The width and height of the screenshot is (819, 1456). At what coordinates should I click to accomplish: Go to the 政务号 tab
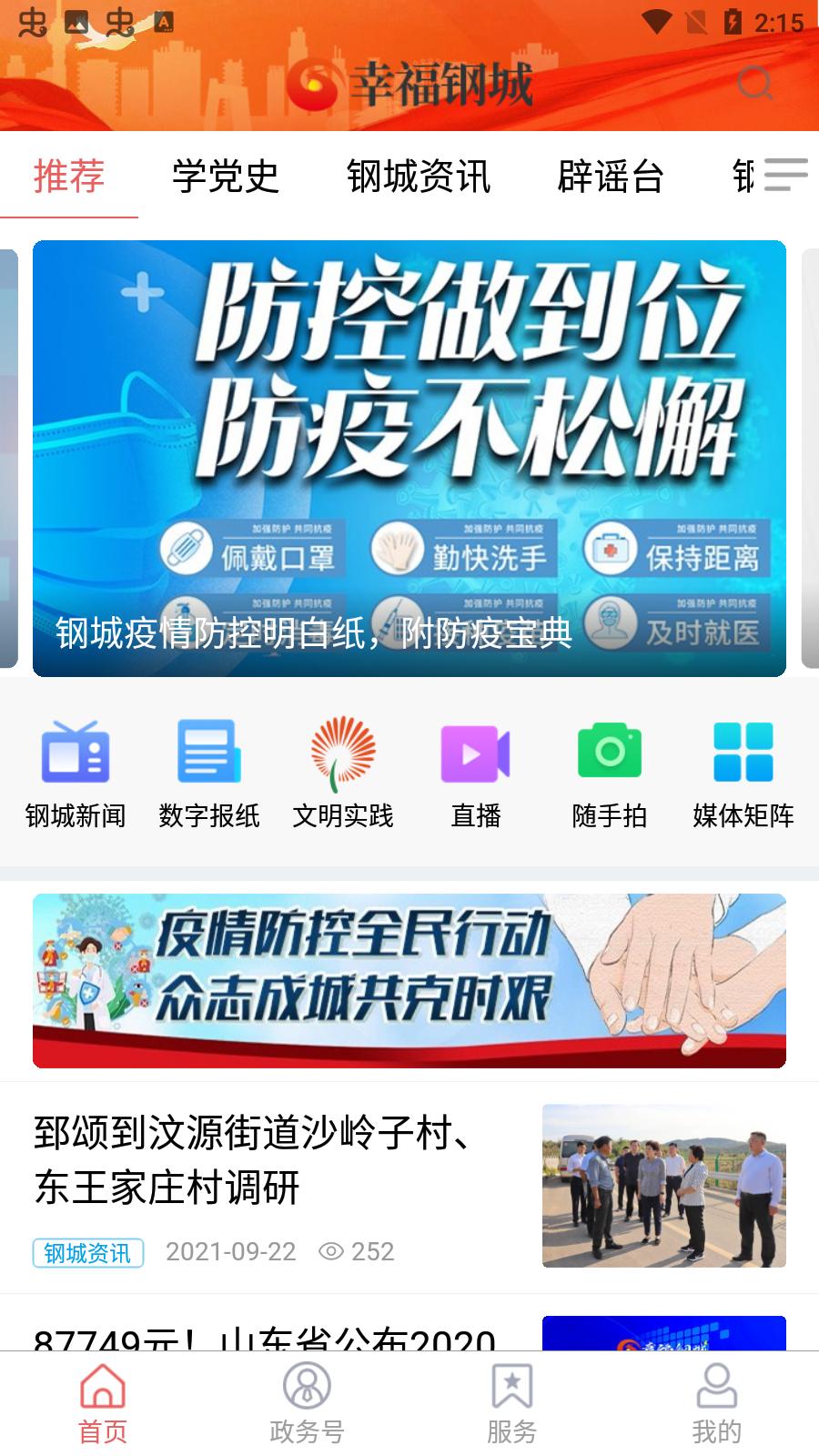[x=307, y=1403]
